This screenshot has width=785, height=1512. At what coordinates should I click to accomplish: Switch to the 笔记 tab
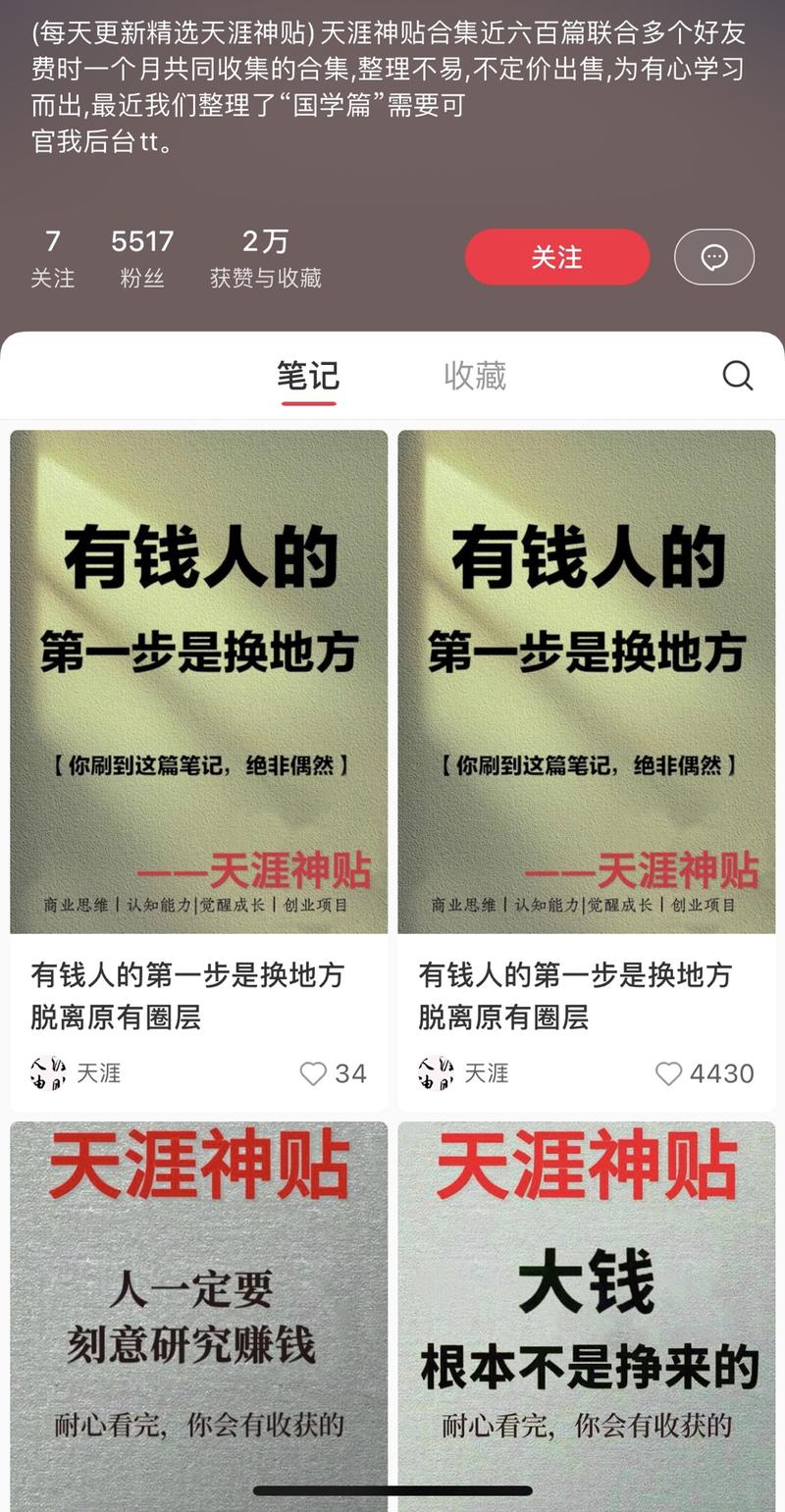308,375
